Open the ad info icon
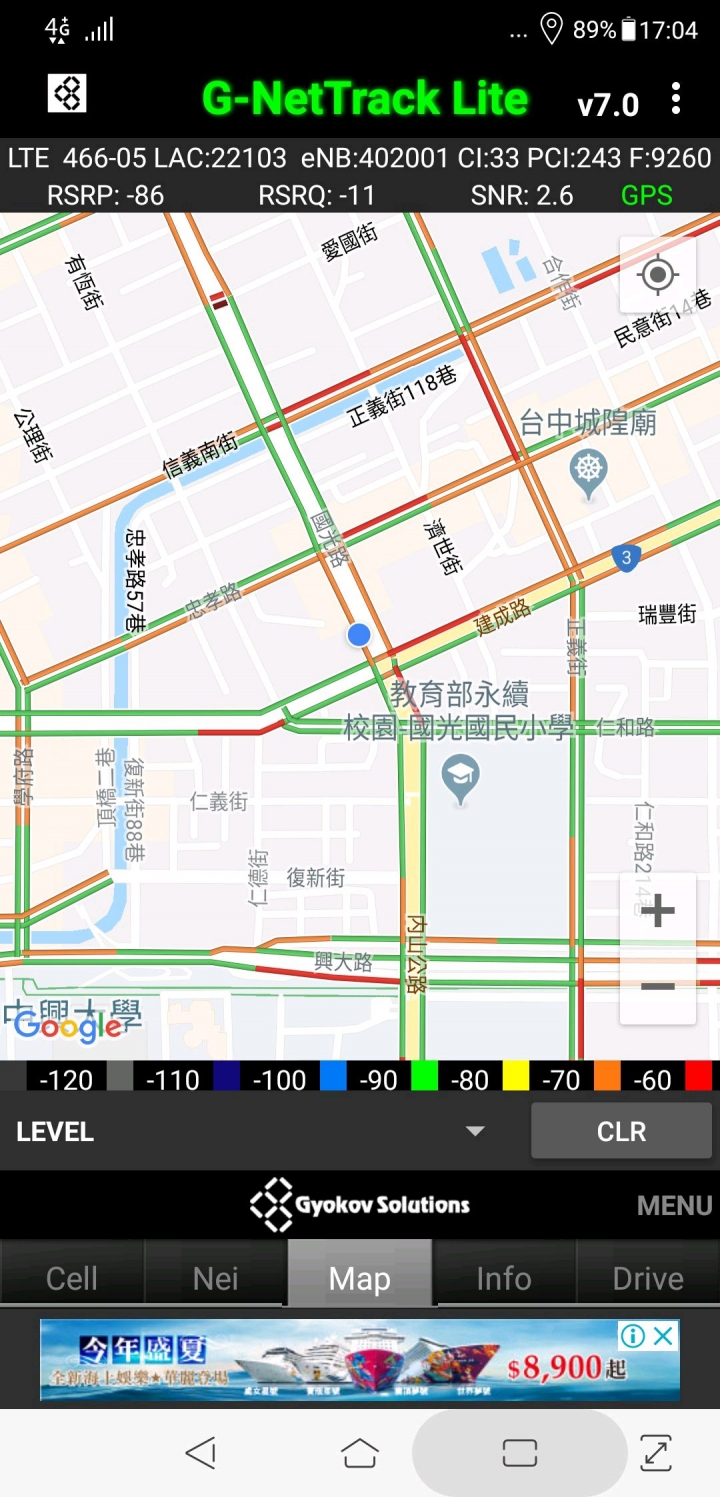Screen dimensions: 720x1497 pyautogui.click(x=633, y=1335)
